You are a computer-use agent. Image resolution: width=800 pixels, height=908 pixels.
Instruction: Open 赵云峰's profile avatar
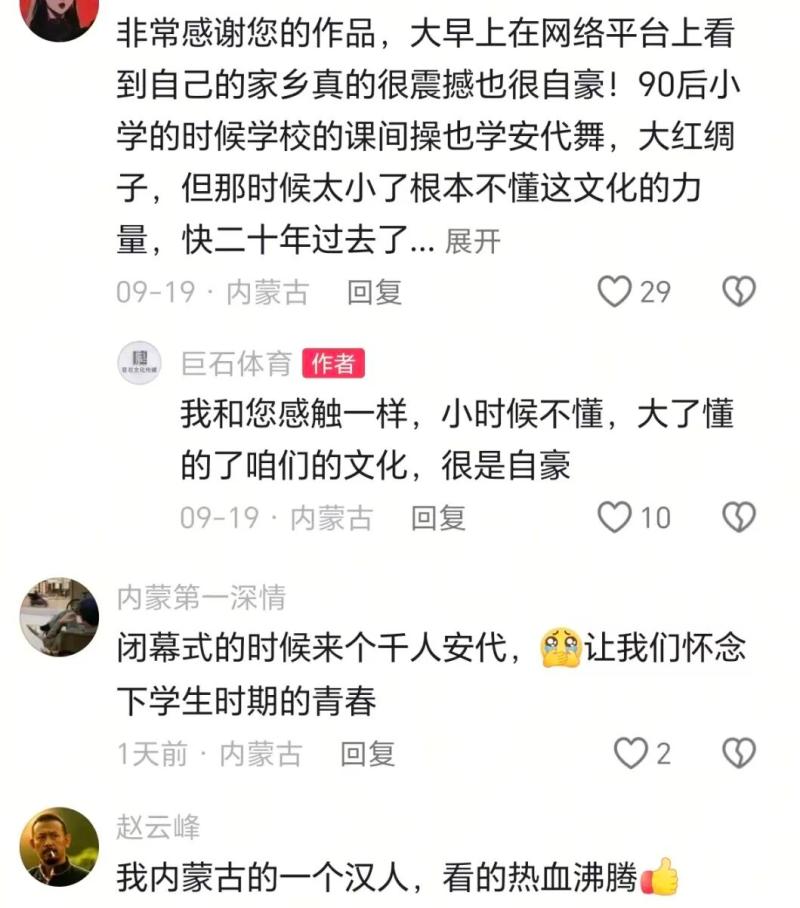click(x=60, y=847)
